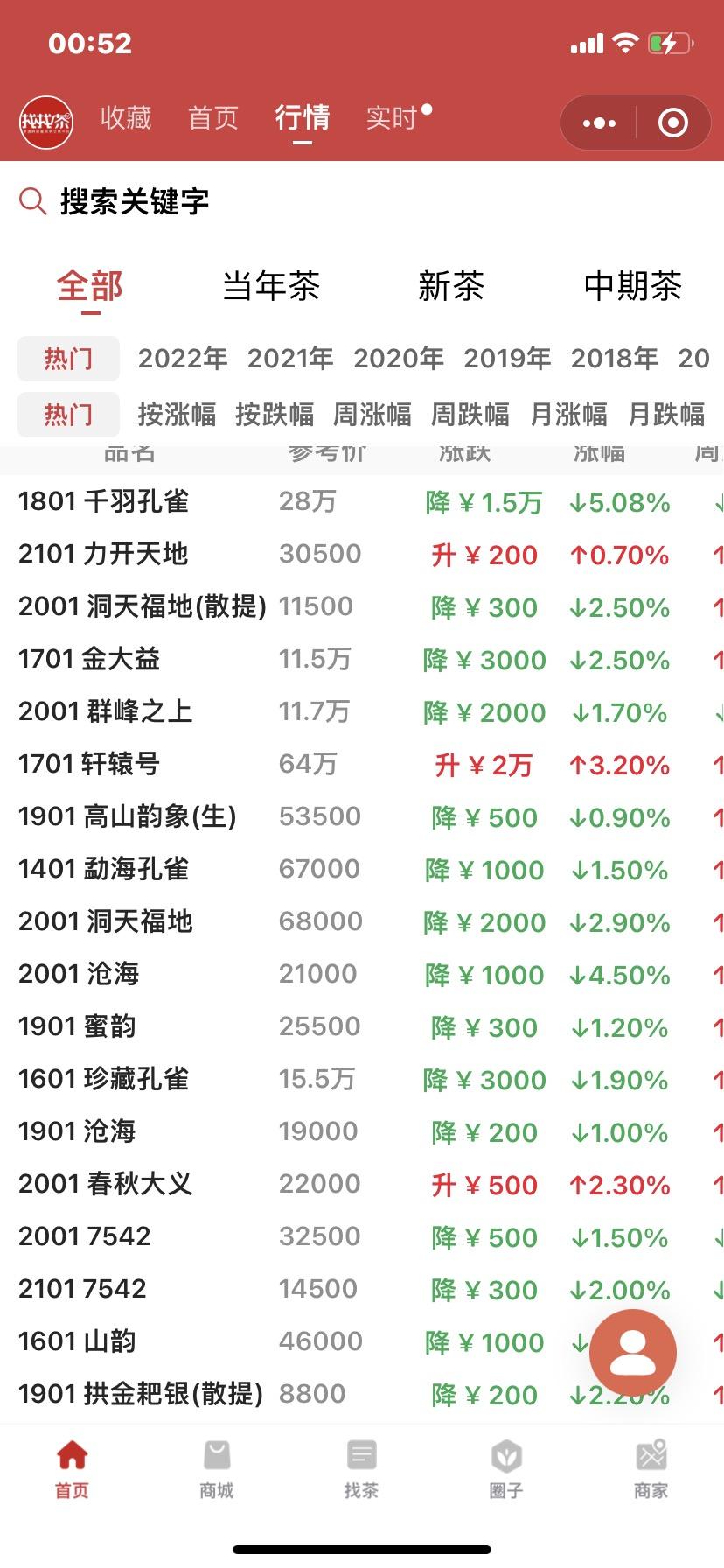Open the 圈子 bottom tab
The width and height of the screenshot is (724, 1568).
pos(506,1469)
